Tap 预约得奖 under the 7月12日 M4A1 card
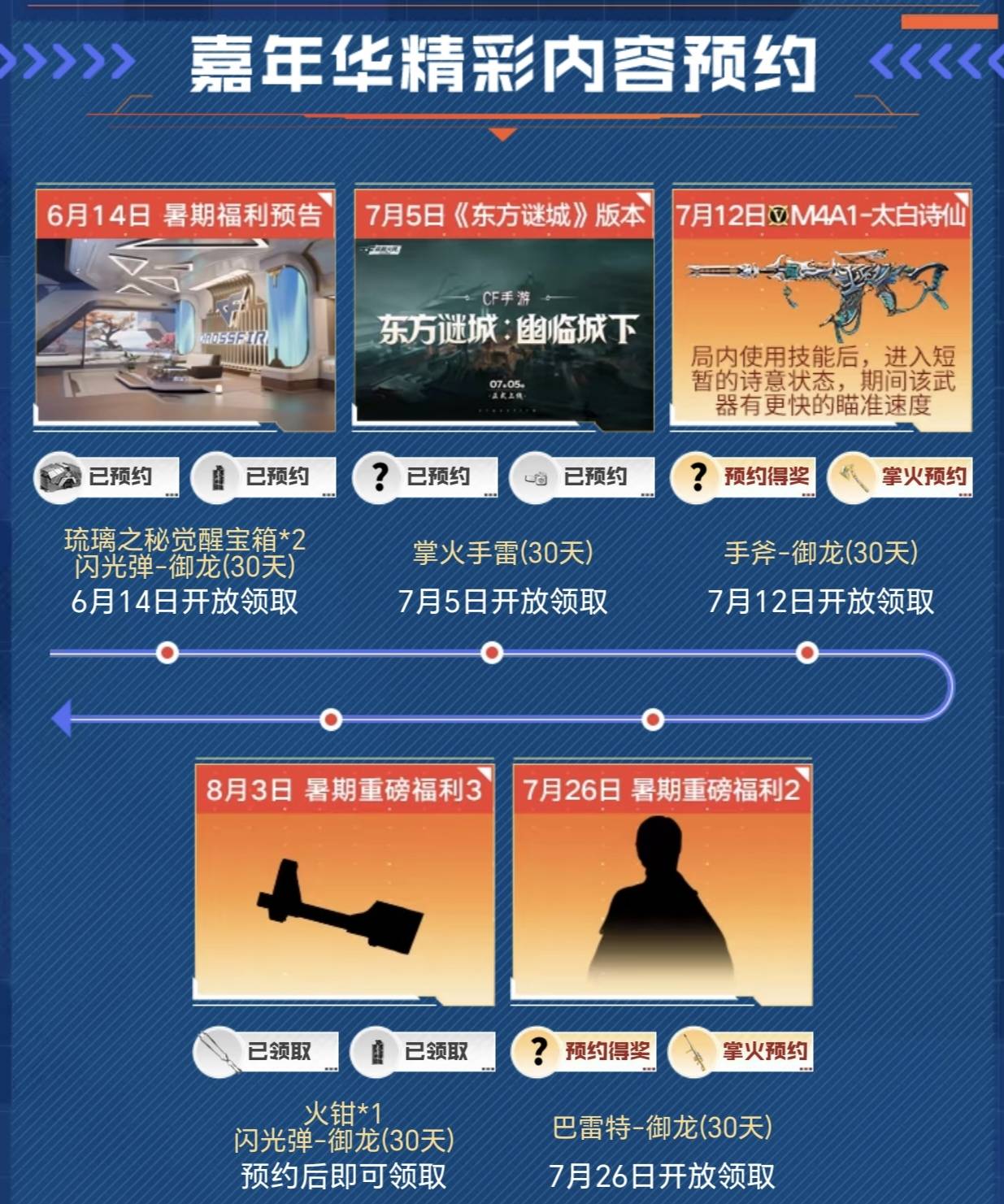Viewport: 1004px width, 1204px height. coord(743,476)
